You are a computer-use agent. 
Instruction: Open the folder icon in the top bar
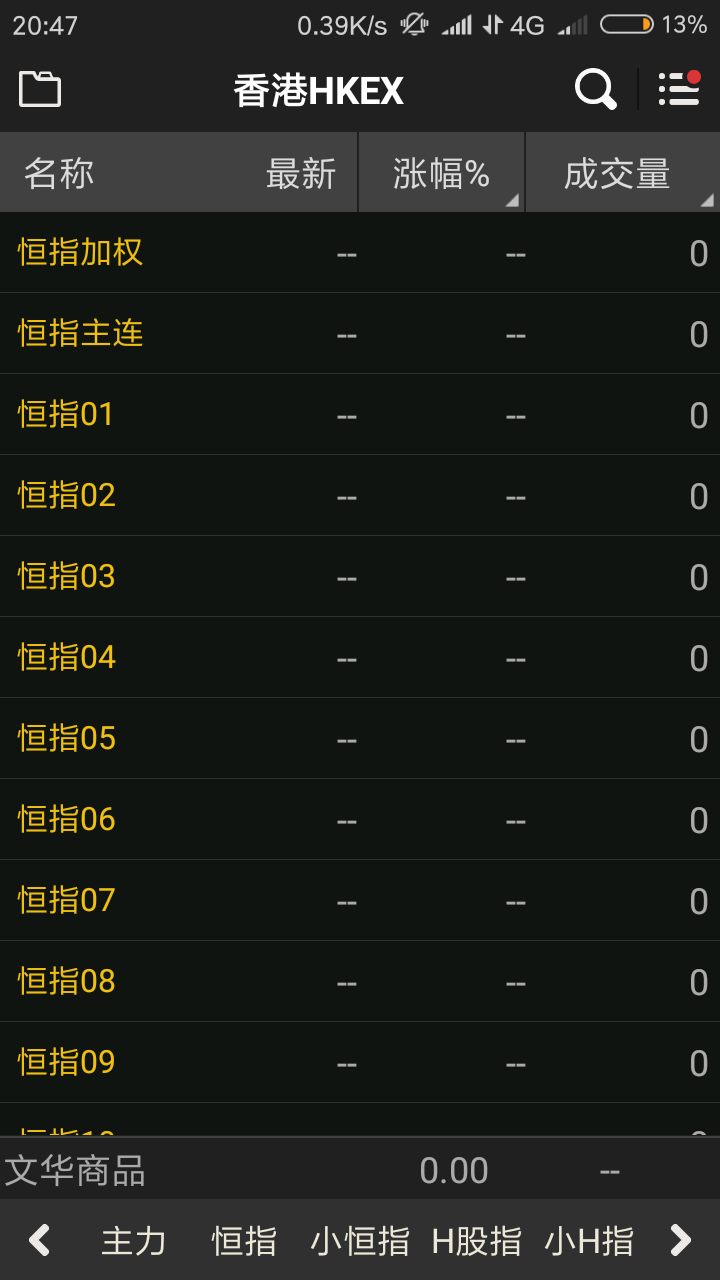coord(40,88)
